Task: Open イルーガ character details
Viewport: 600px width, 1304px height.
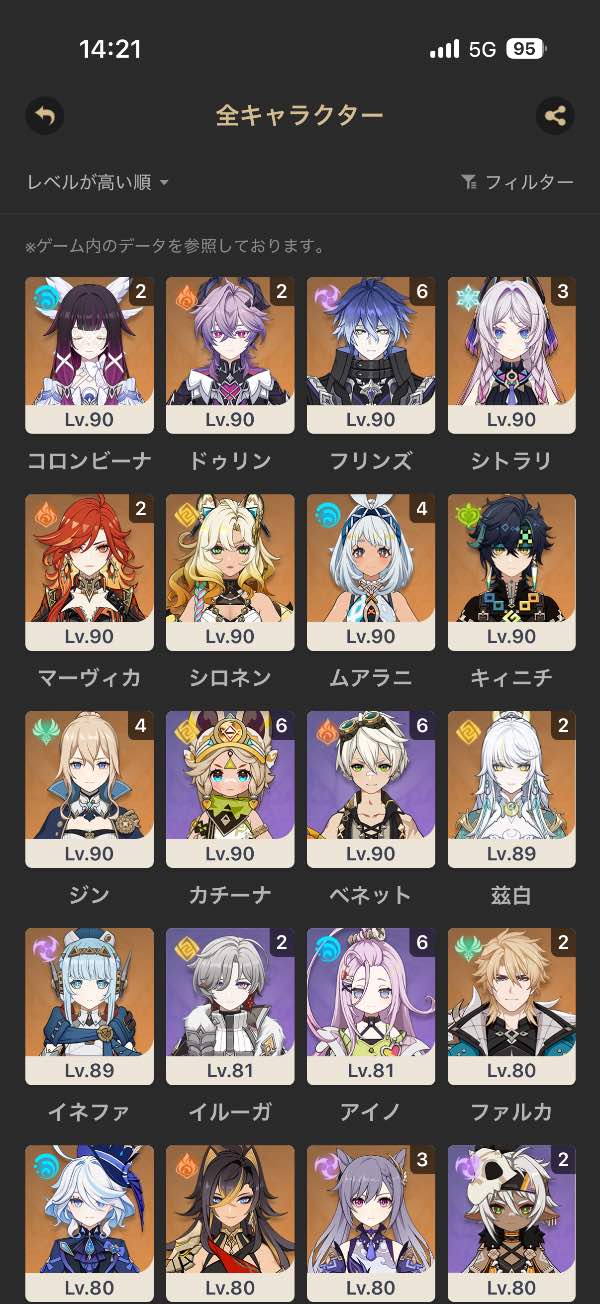Action: click(230, 1006)
